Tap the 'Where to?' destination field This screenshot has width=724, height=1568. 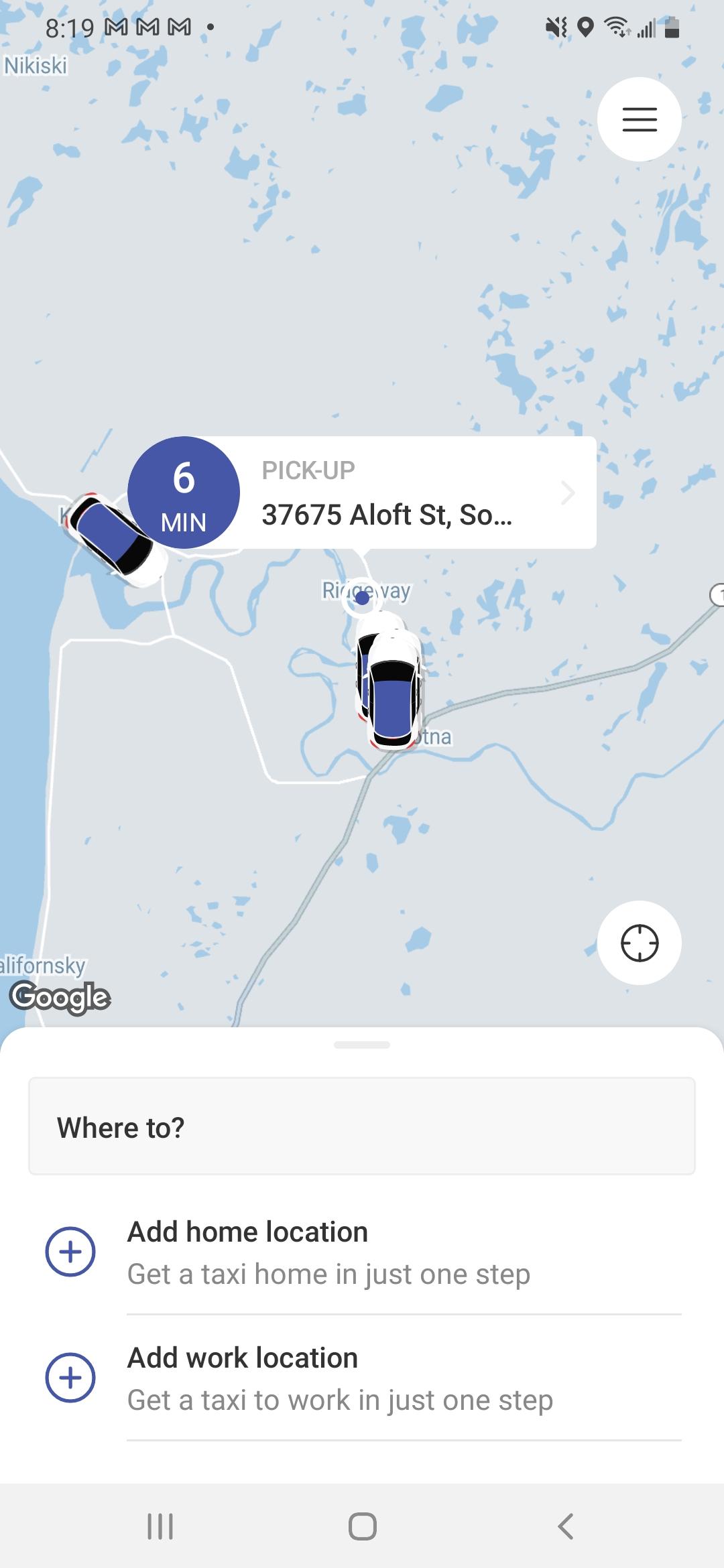click(362, 1126)
